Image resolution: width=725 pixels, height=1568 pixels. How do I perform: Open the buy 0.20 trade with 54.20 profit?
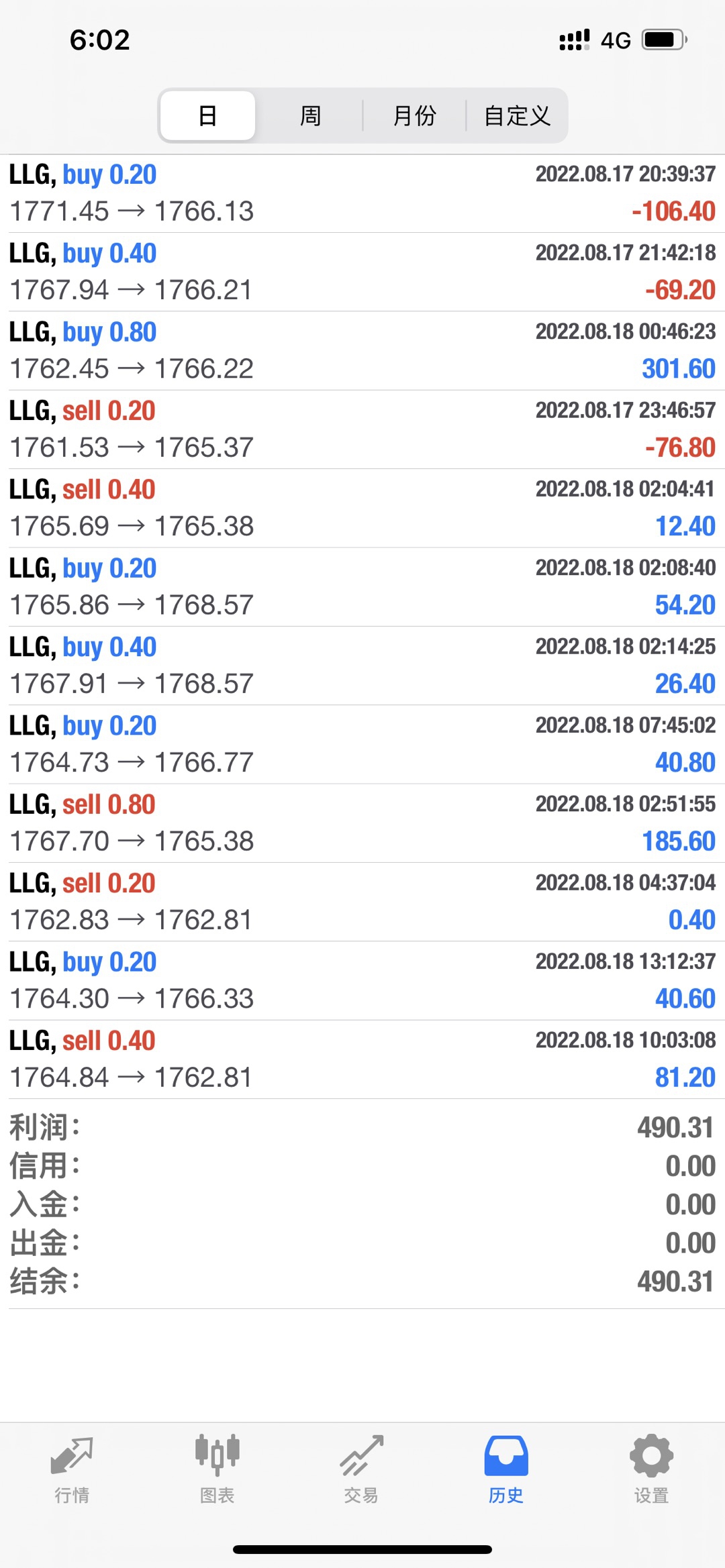(x=362, y=586)
